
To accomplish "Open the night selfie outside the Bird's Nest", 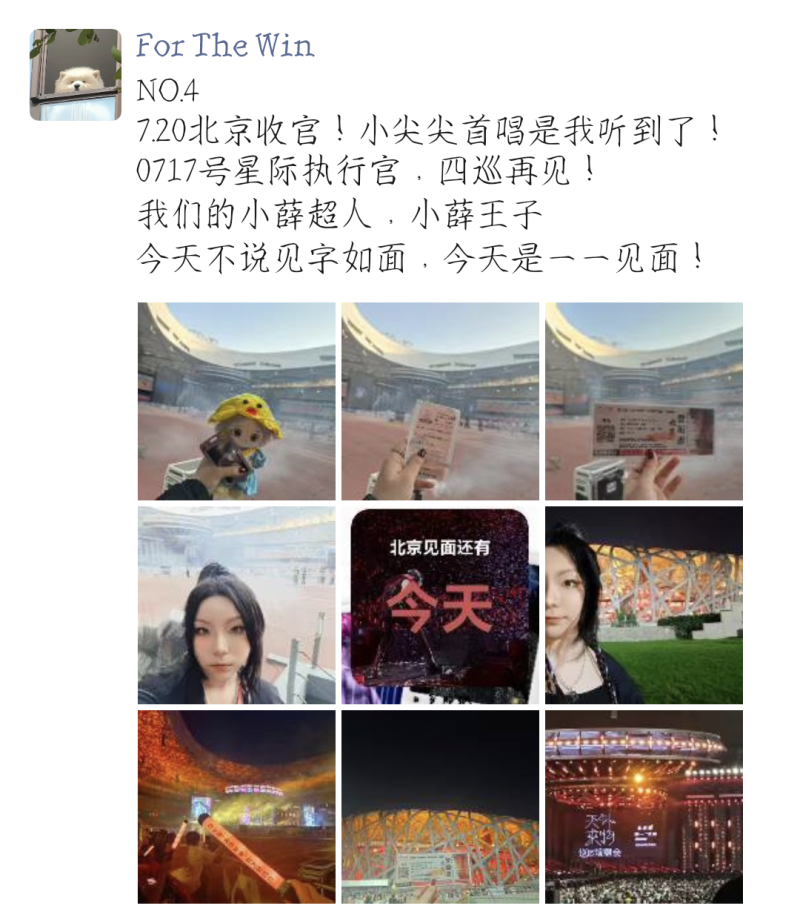I will pos(644,605).
